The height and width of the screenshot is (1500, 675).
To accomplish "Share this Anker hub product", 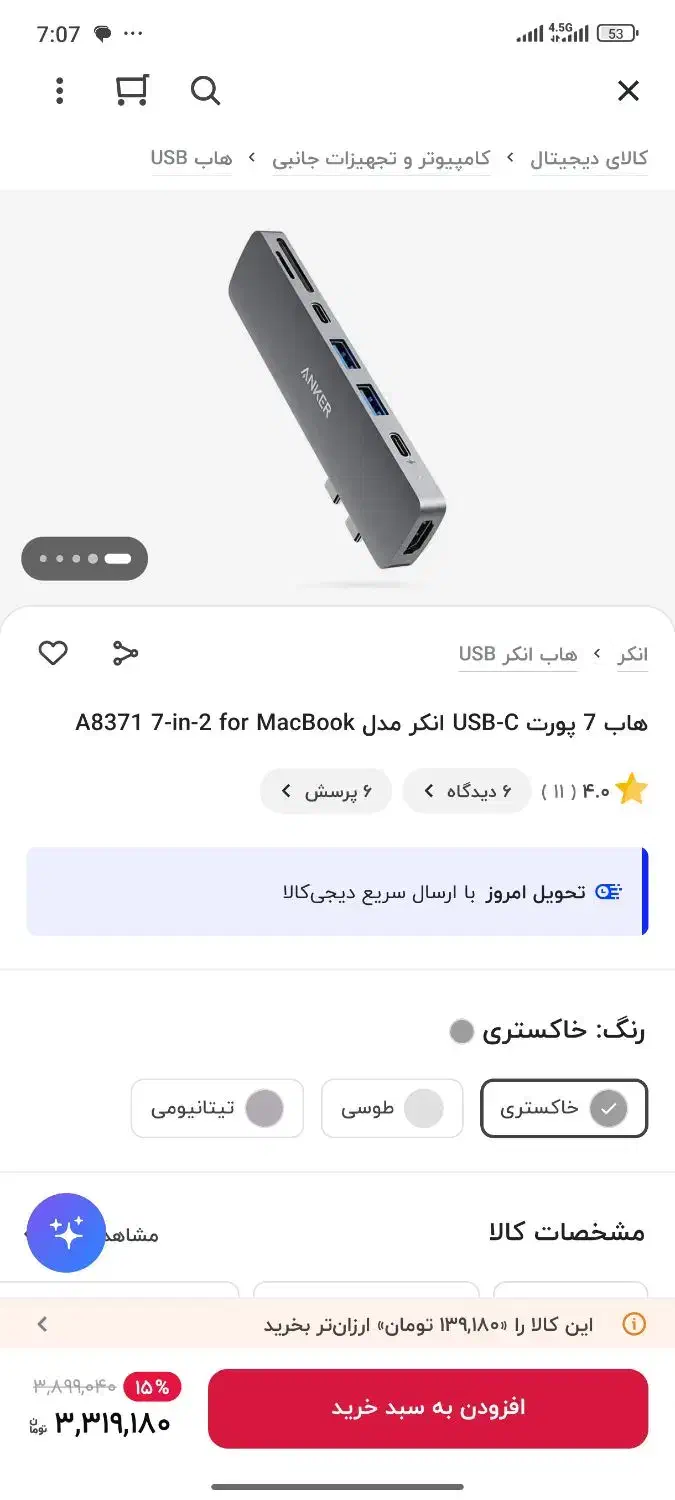I will tap(125, 653).
